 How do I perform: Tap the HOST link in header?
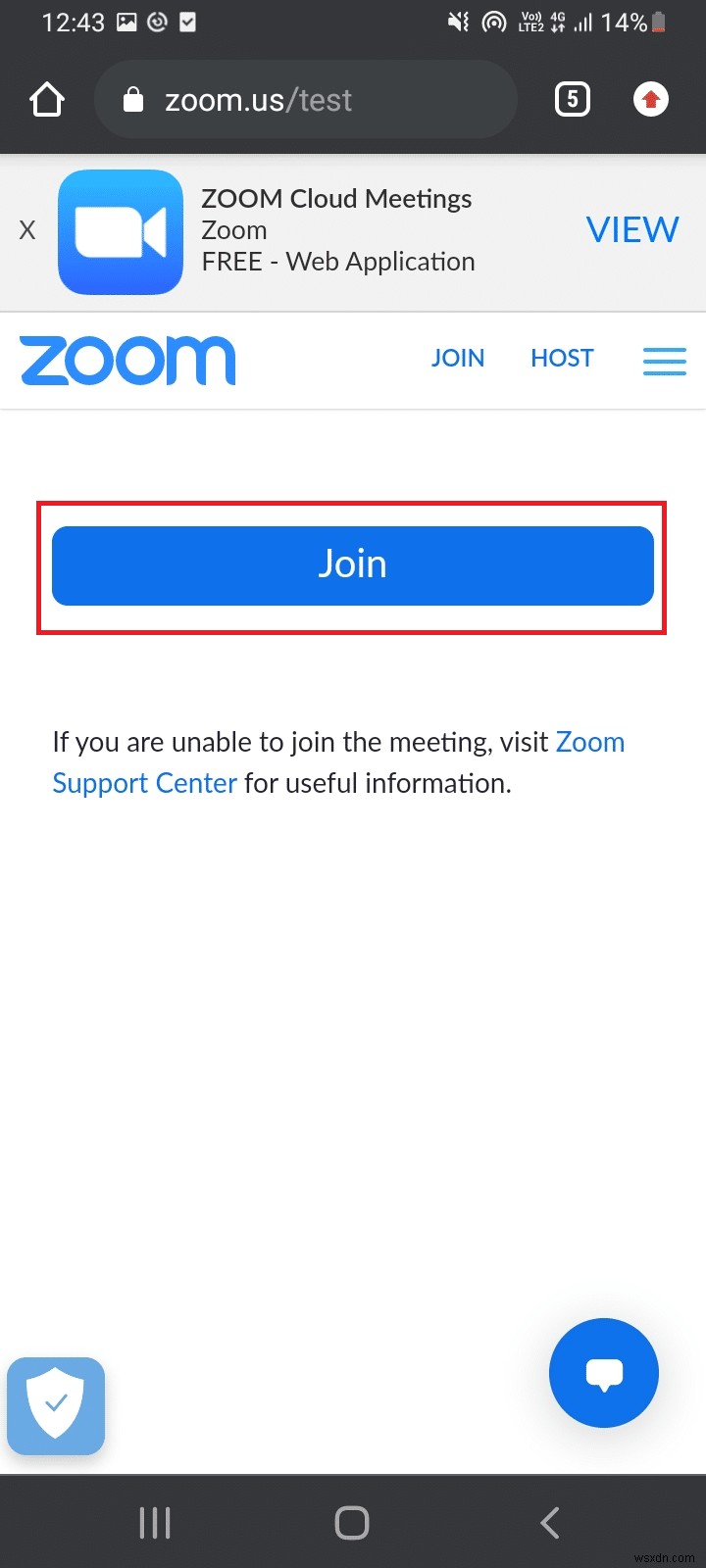(562, 359)
